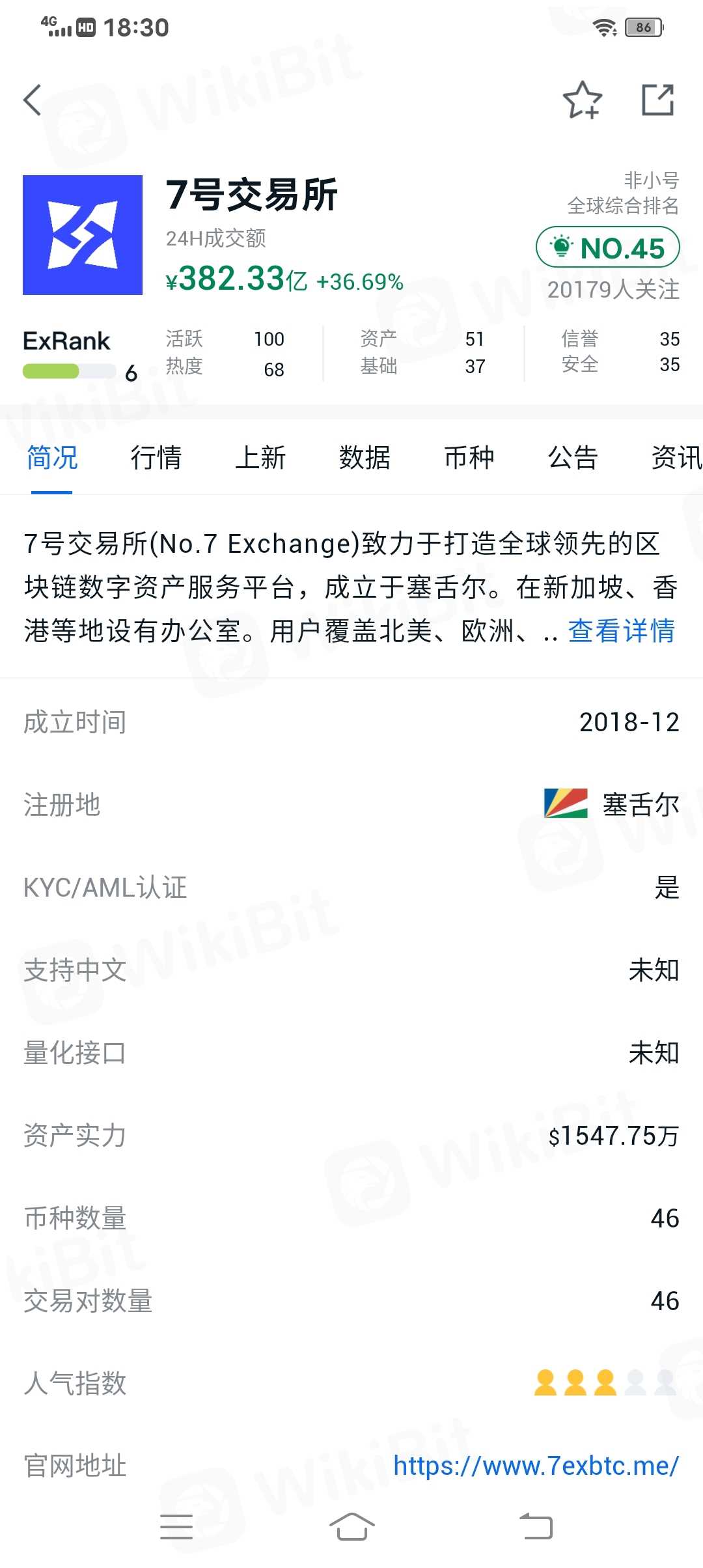Go back using the top-left arrow
This screenshot has height=1568, width=703.
tap(33, 100)
